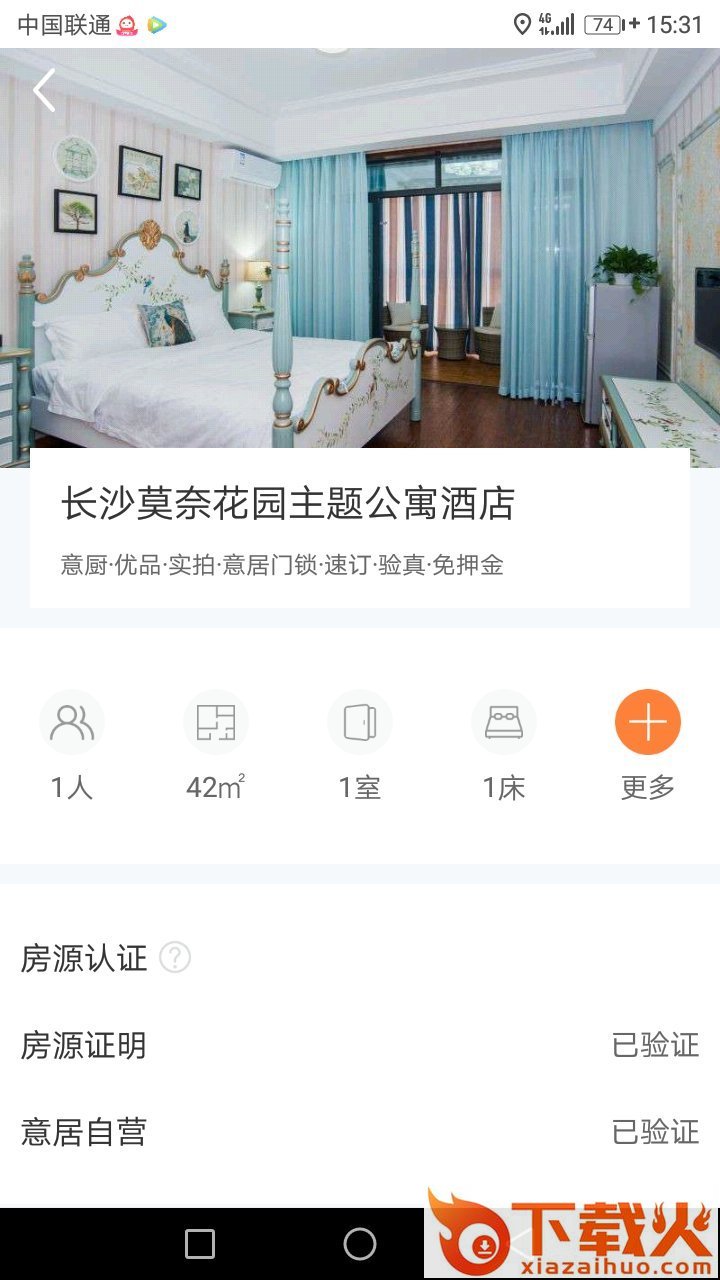Open more info via the plus expander
This screenshot has width=720, height=1280.
click(x=648, y=722)
